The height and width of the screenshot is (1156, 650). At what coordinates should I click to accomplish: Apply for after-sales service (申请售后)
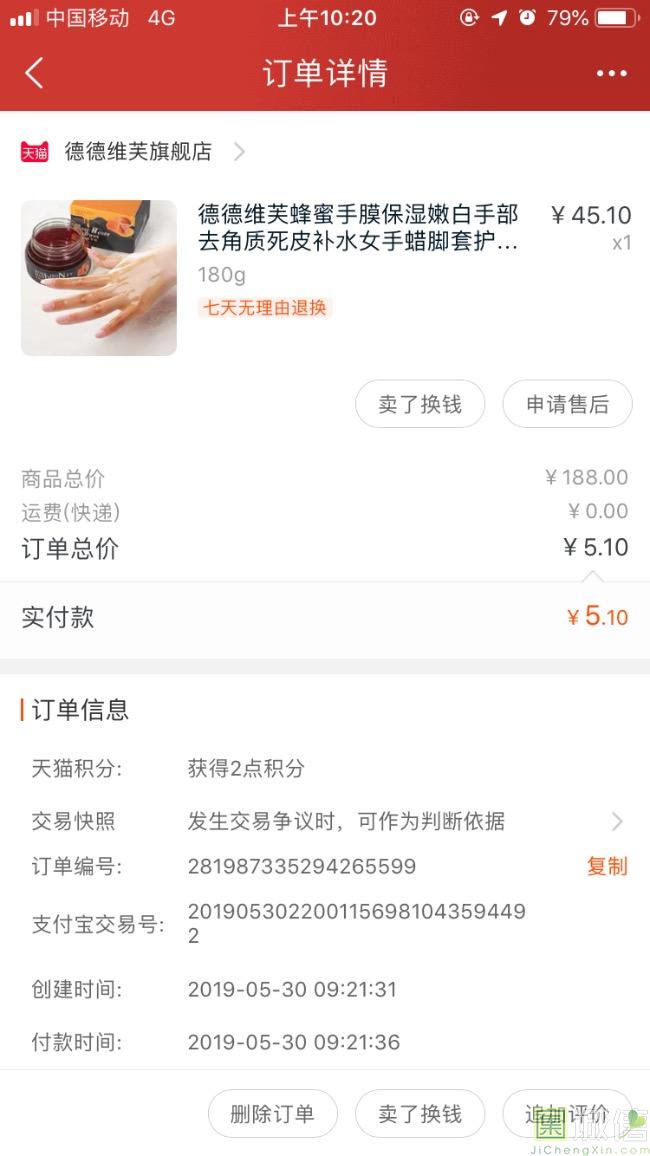(567, 405)
